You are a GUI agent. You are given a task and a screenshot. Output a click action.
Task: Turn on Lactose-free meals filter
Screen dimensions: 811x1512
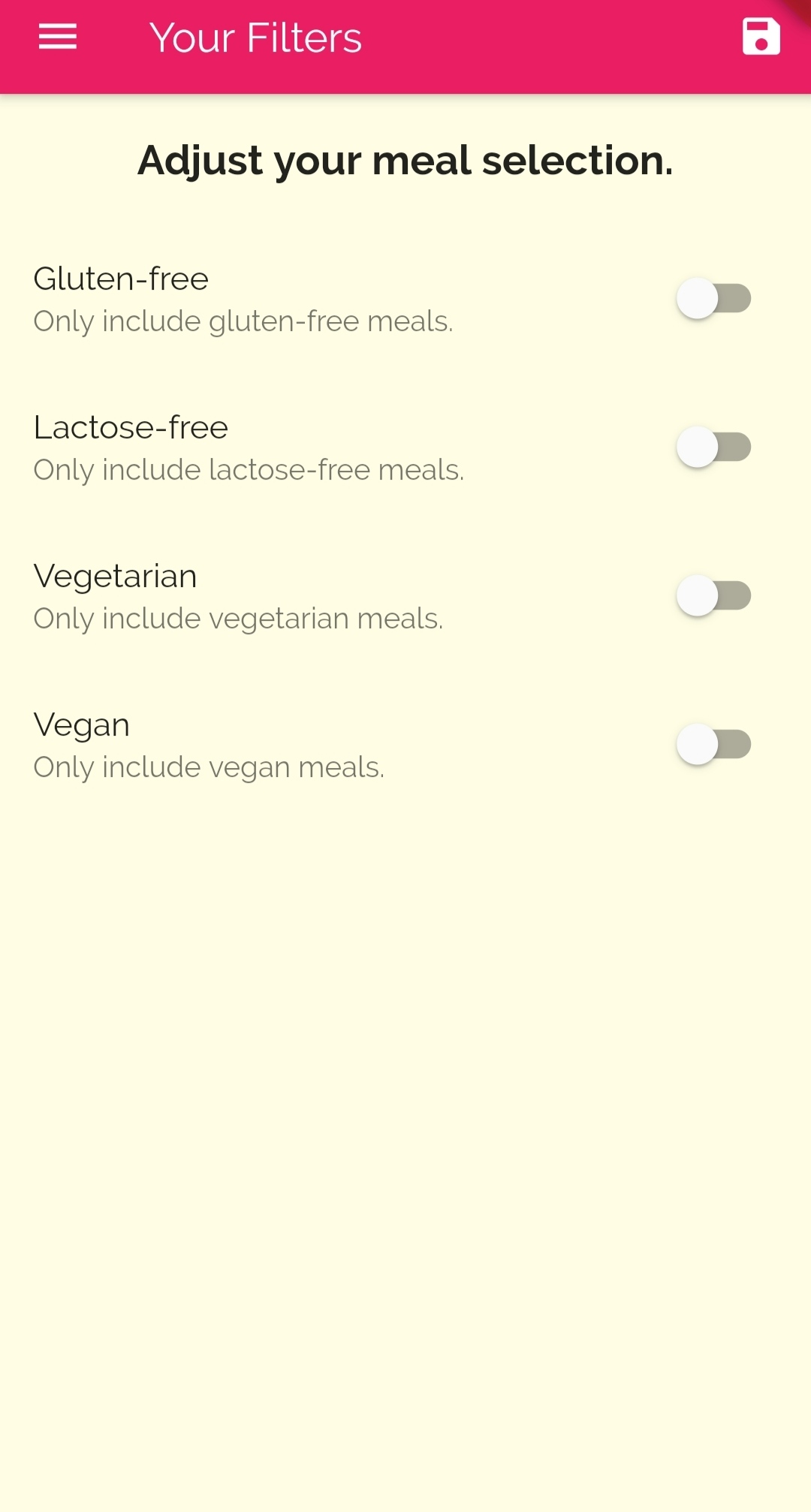(x=713, y=447)
